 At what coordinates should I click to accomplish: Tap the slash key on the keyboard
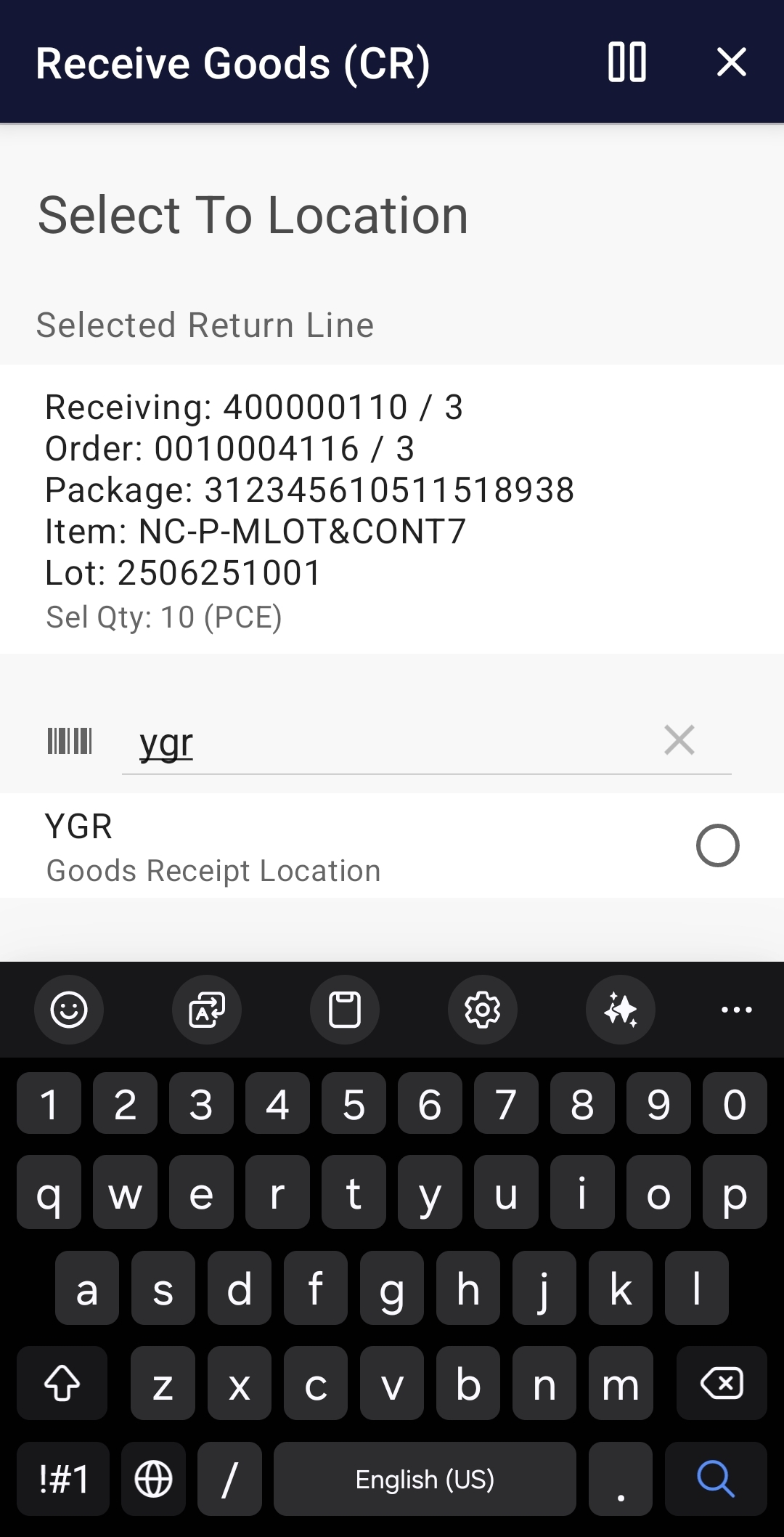click(231, 1480)
